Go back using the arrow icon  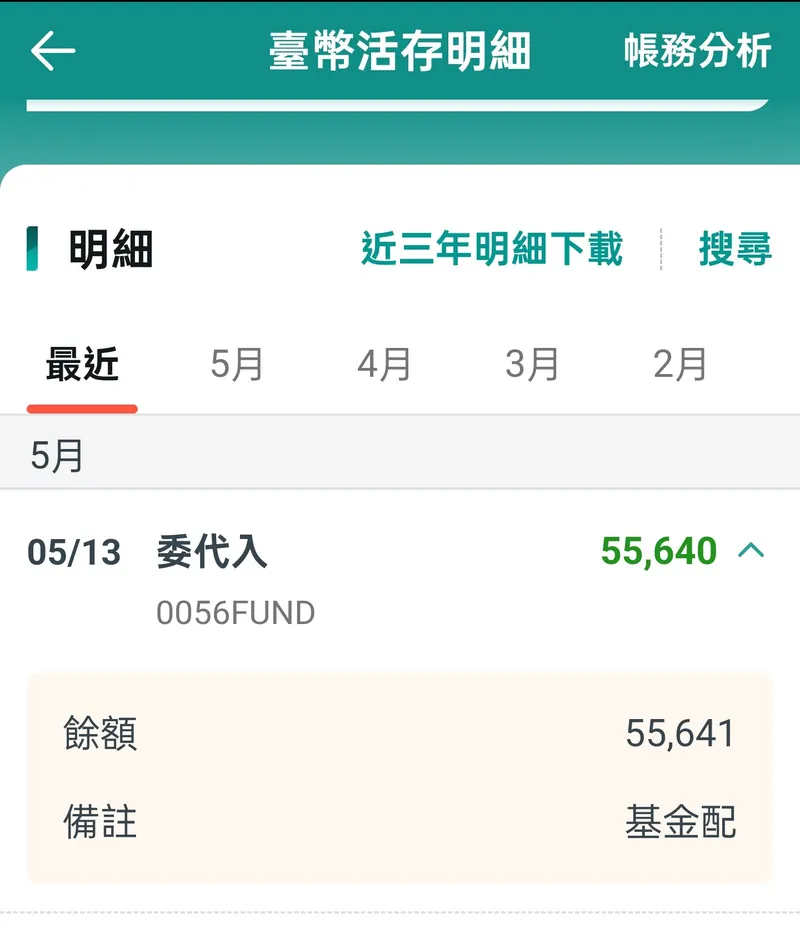pos(53,51)
